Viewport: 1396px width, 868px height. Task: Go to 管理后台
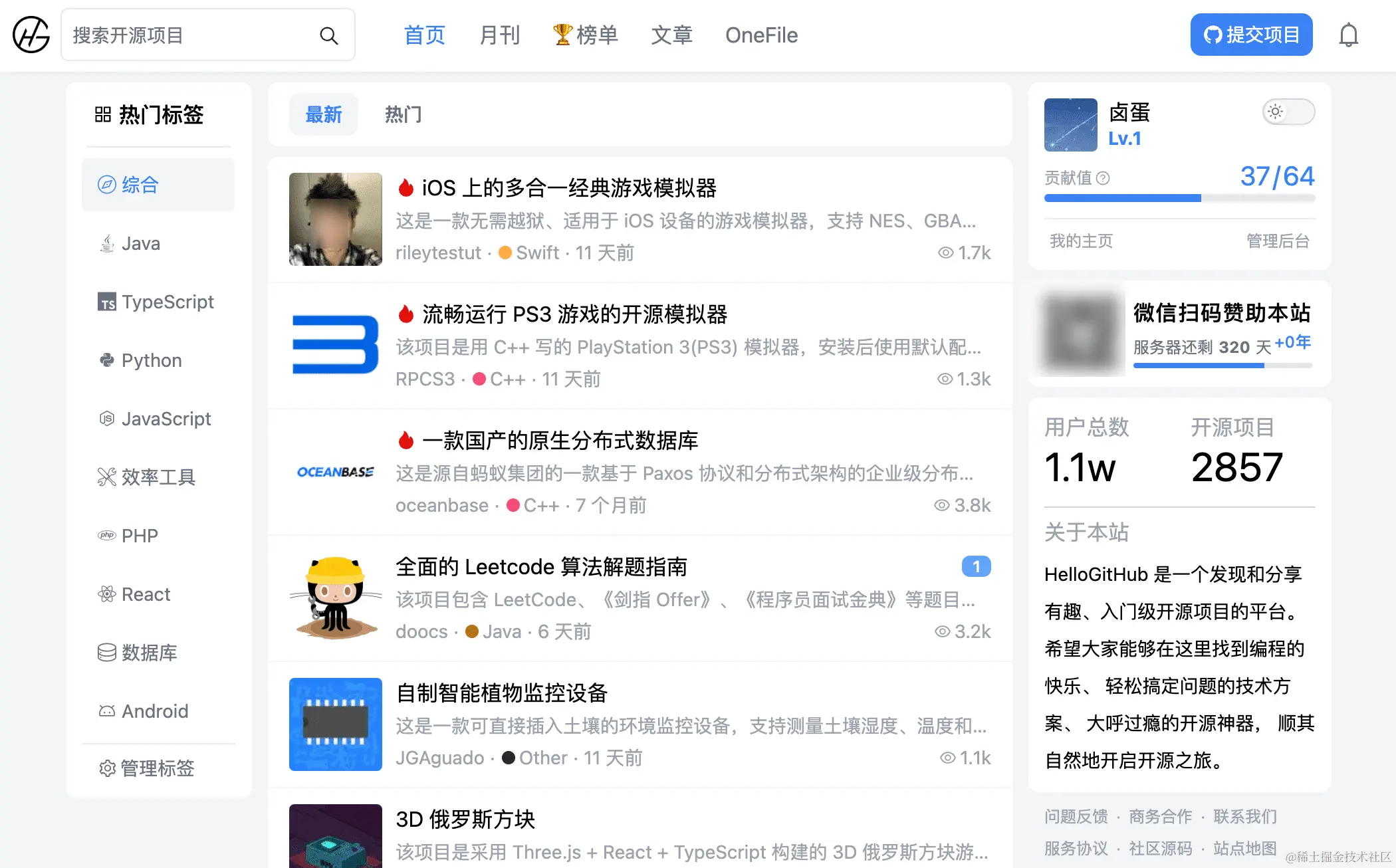point(1278,241)
